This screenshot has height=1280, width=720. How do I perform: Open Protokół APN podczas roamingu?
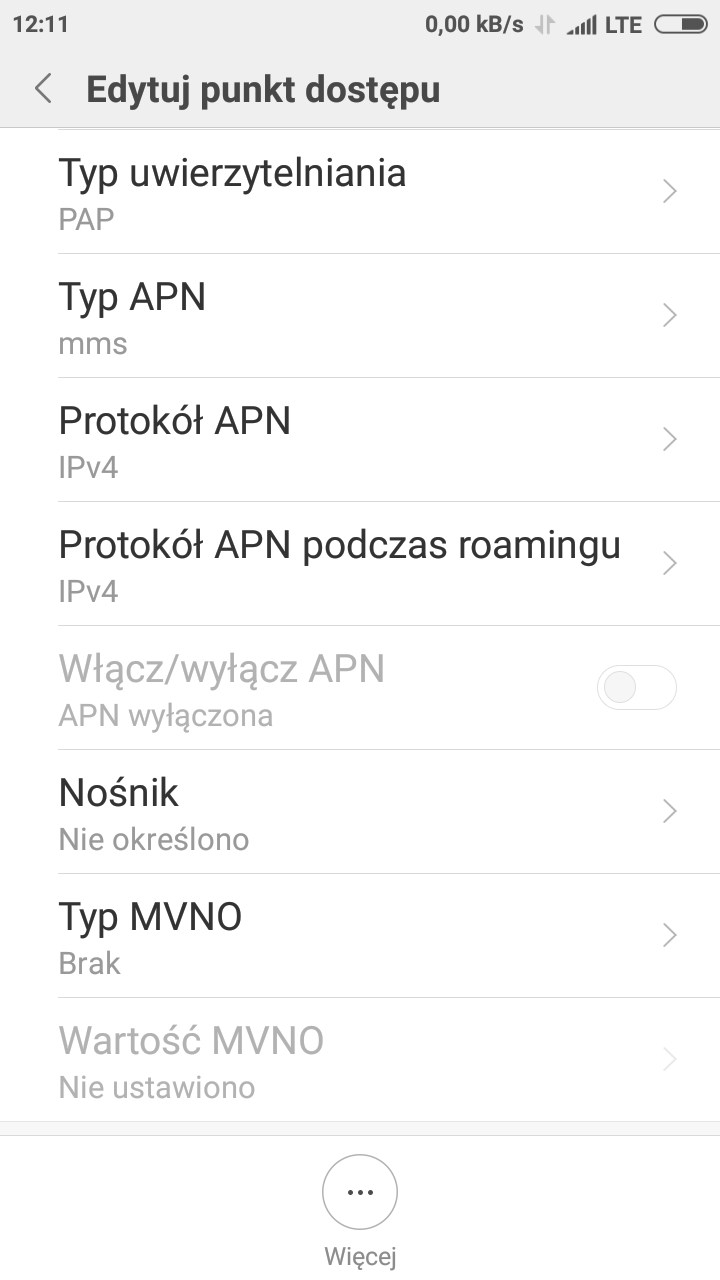pos(360,563)
